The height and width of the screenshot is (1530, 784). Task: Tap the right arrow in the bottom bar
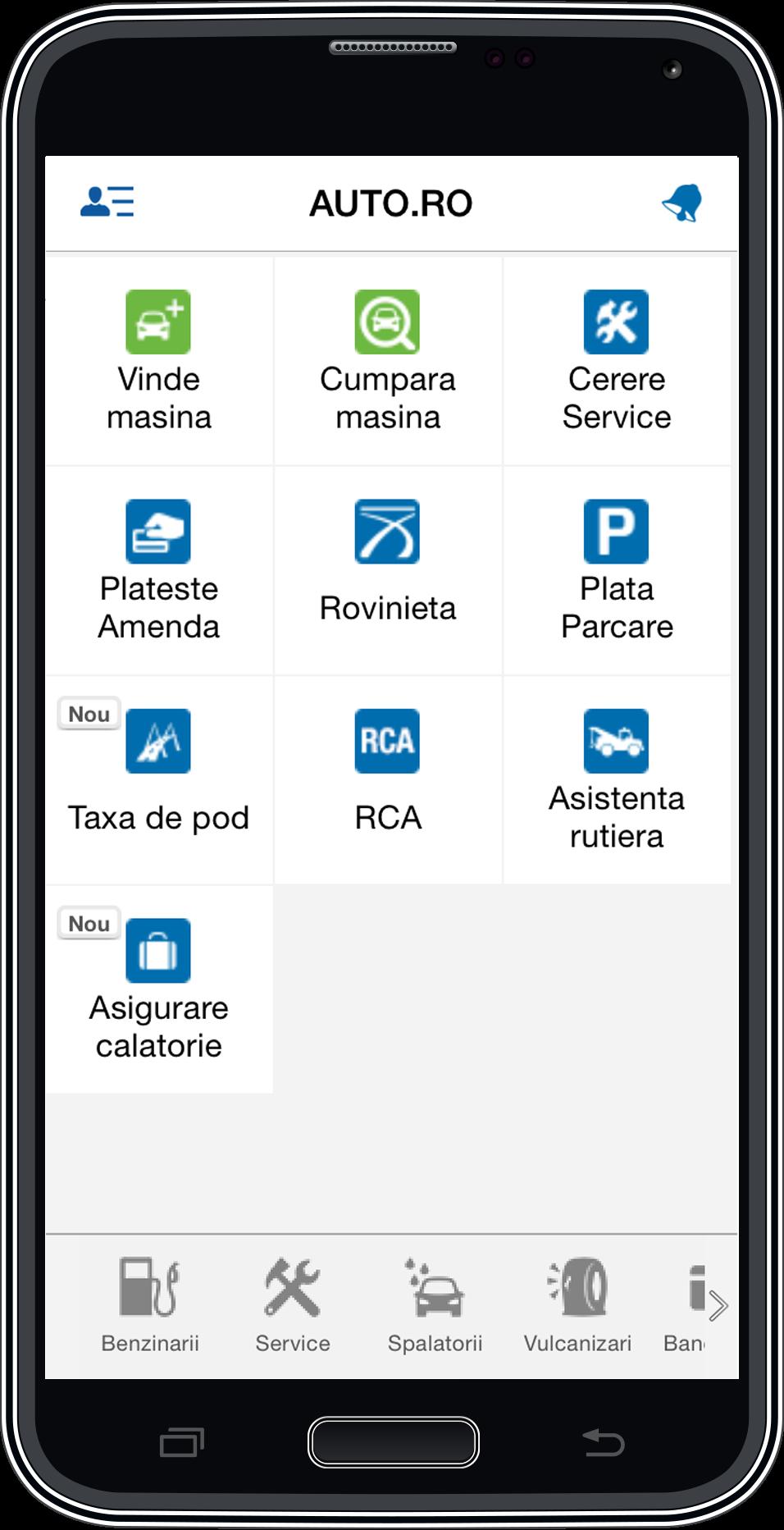718,1306
